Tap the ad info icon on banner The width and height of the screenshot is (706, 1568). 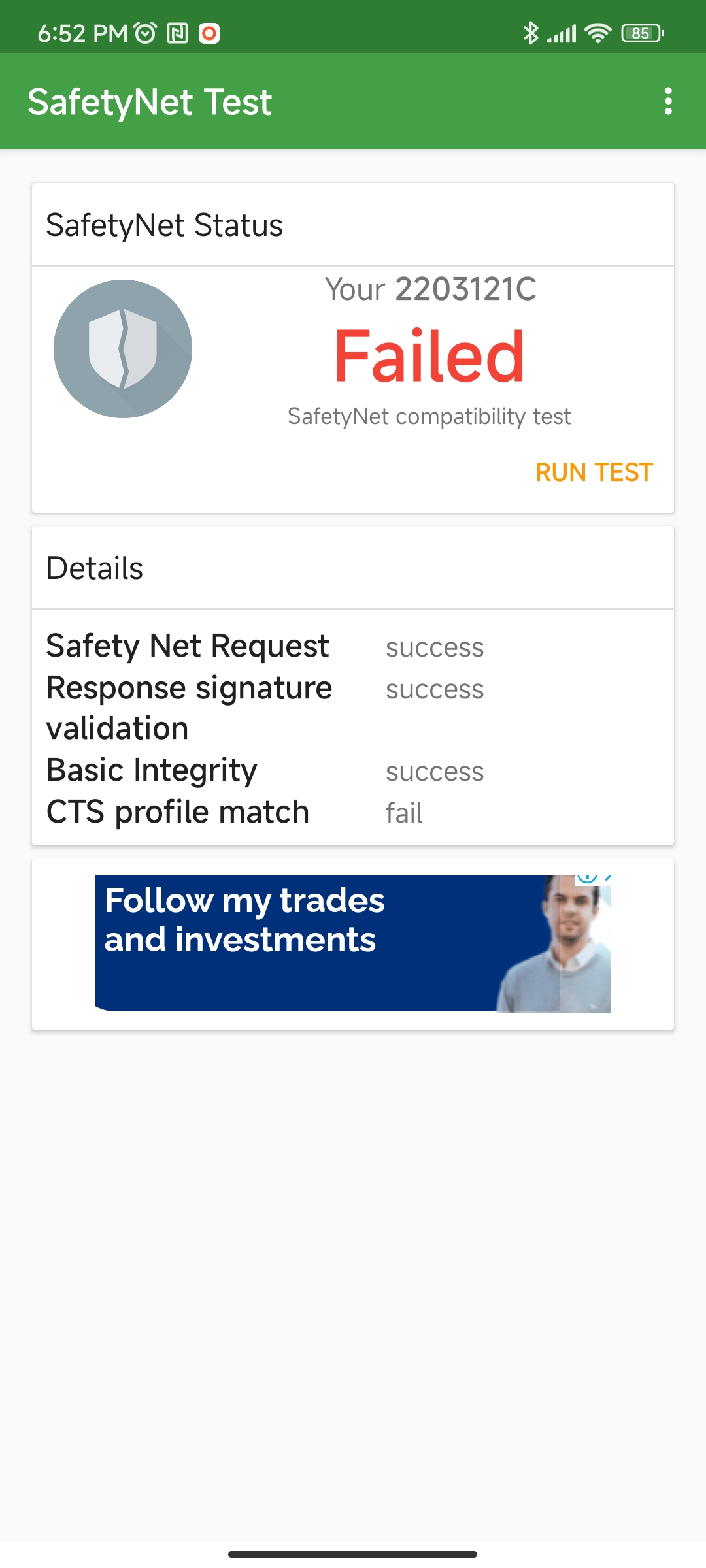(x=587, y=878)
